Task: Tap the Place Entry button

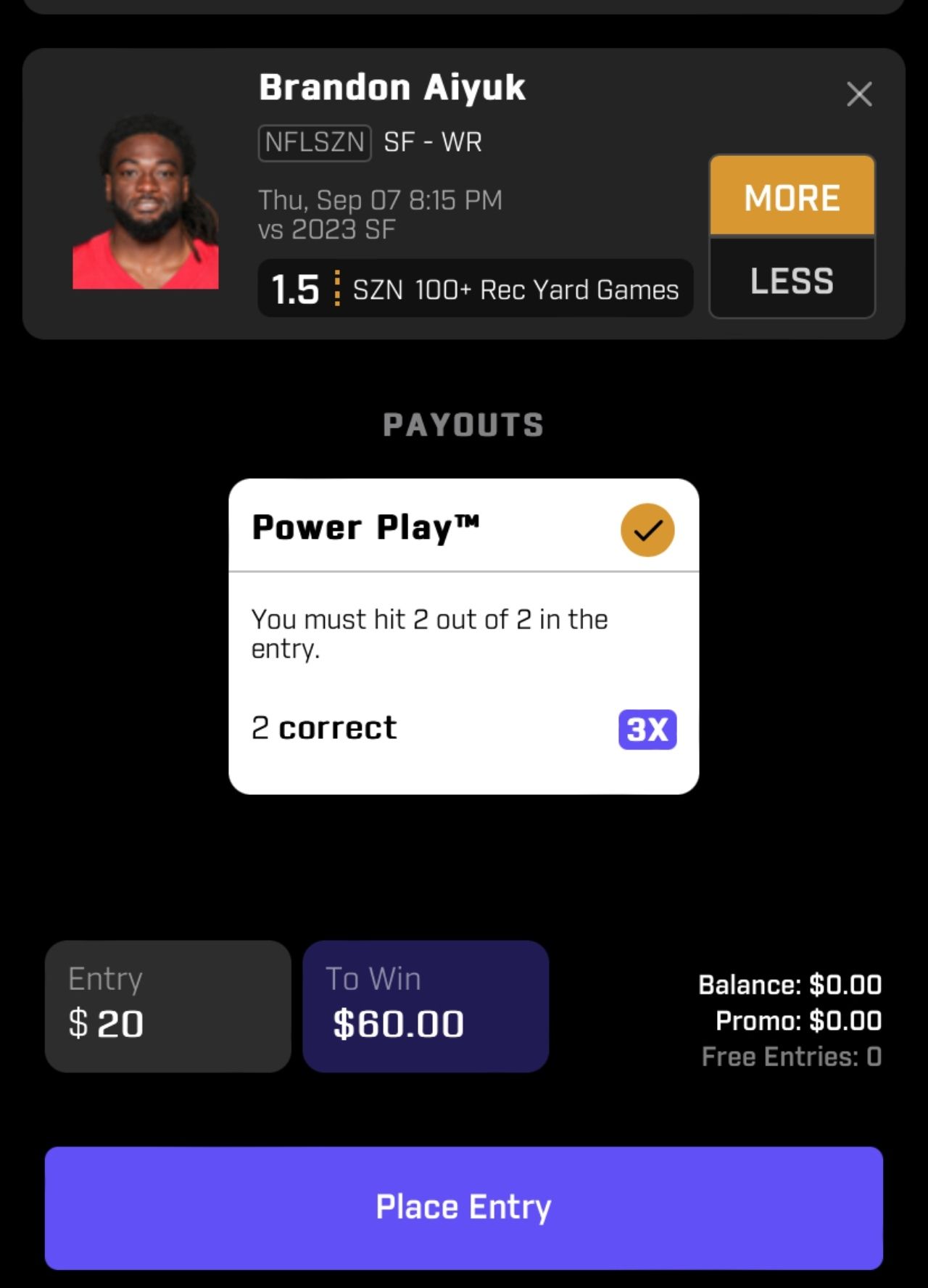Action: pyautogui.click(x=464, y=1207)
